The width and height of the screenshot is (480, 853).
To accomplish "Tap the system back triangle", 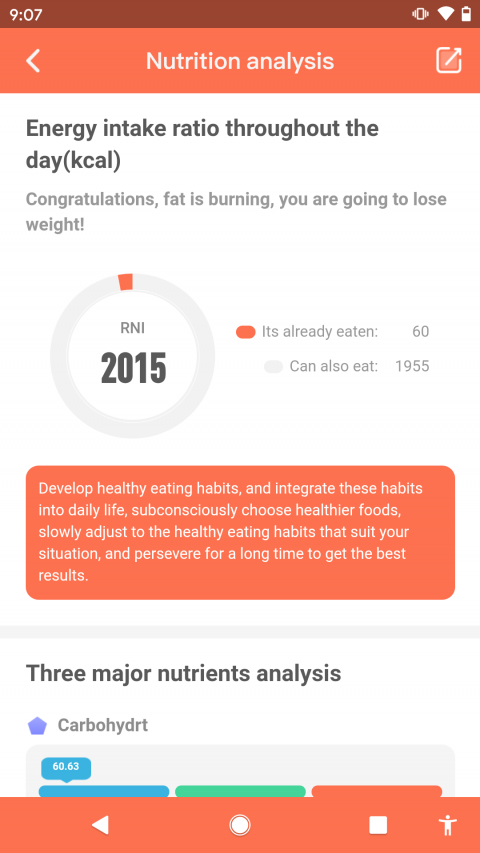I will click(x=101, y=825).
